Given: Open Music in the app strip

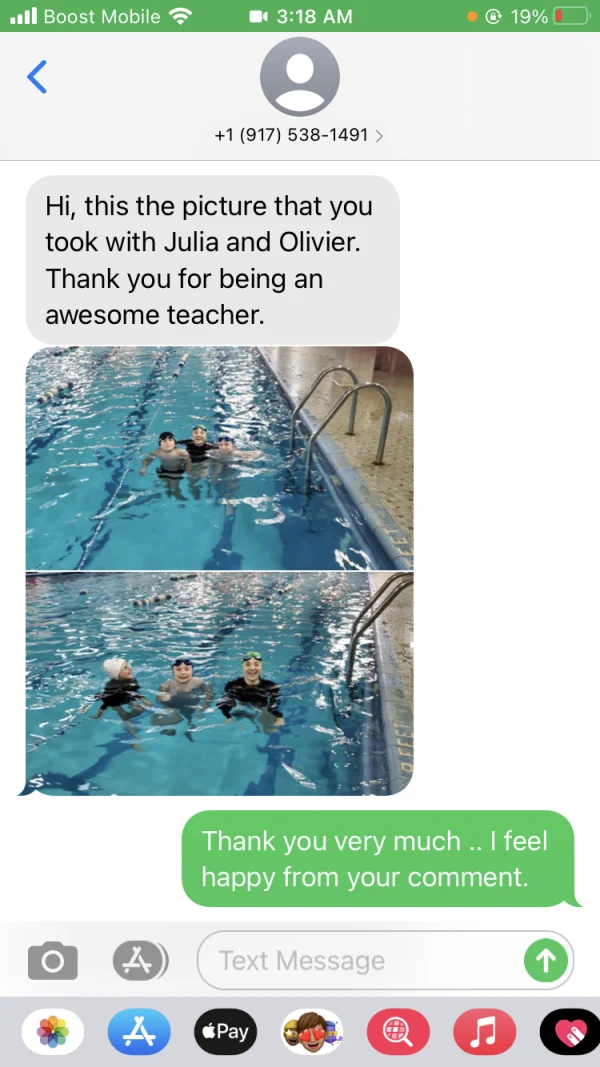Looking at the screenshot, I should tap(484, 1032).
